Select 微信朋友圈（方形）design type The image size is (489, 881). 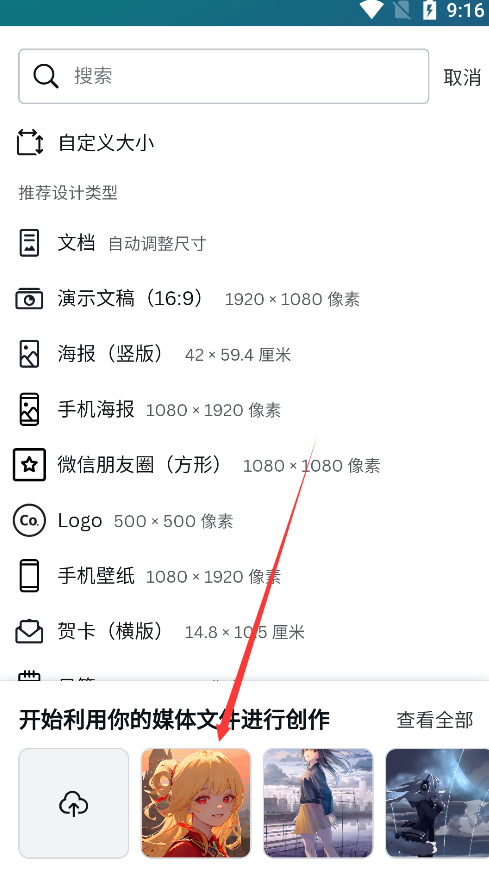point(244,465)
